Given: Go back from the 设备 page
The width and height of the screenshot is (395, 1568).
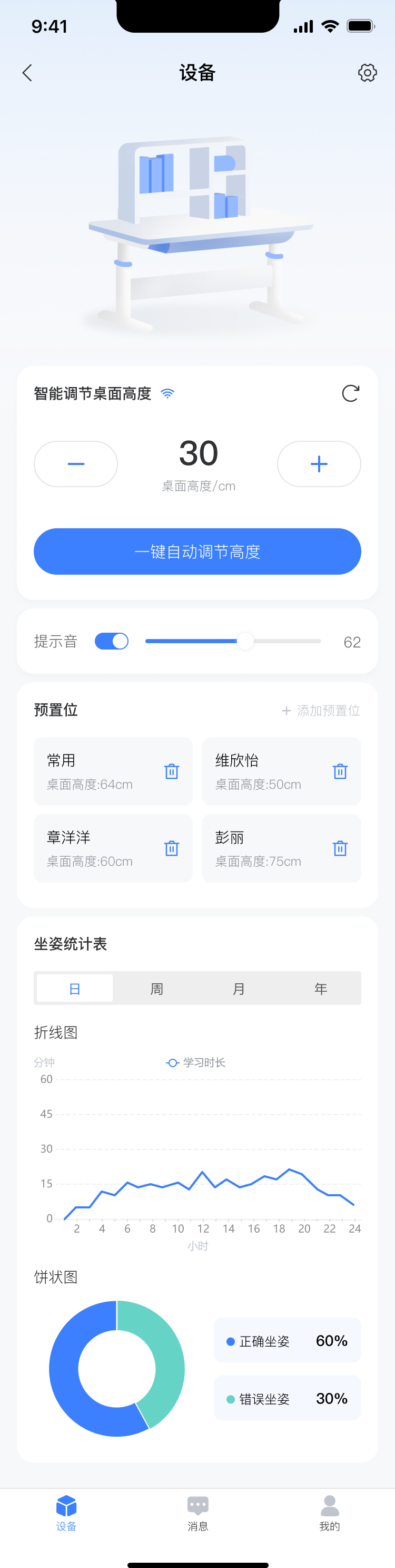Looking at the screenshot, I should [x=27, y=73].
